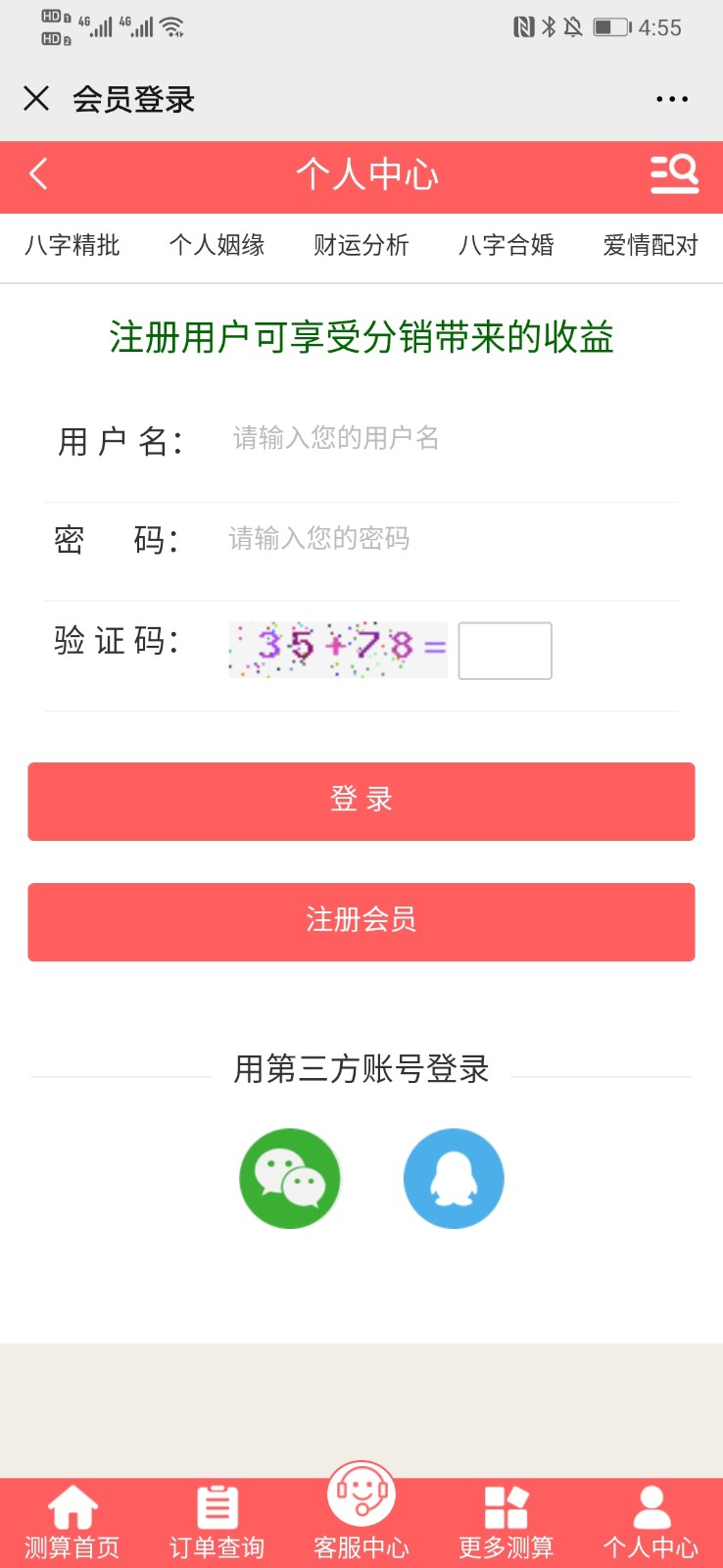Open the three-dot overflow menu
This screenshot has width=723, height=1568.
tap(672, 99)
